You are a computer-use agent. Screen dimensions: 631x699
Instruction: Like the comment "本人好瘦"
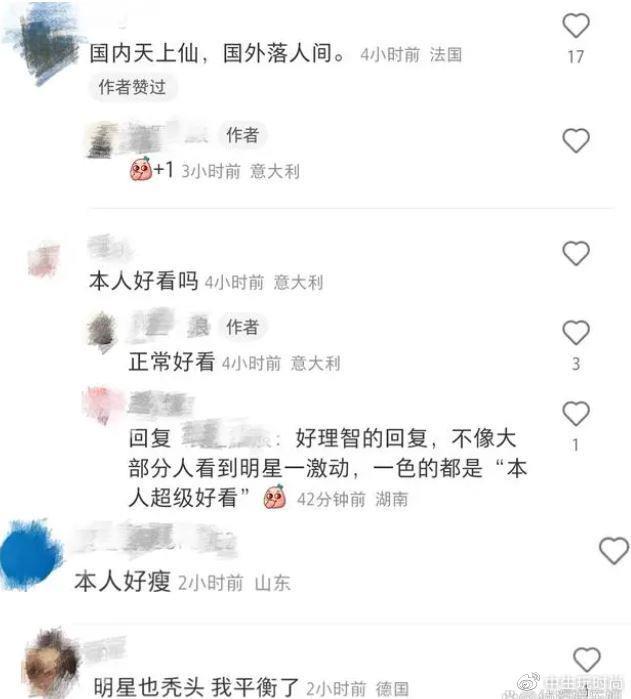tap(613, 550)
